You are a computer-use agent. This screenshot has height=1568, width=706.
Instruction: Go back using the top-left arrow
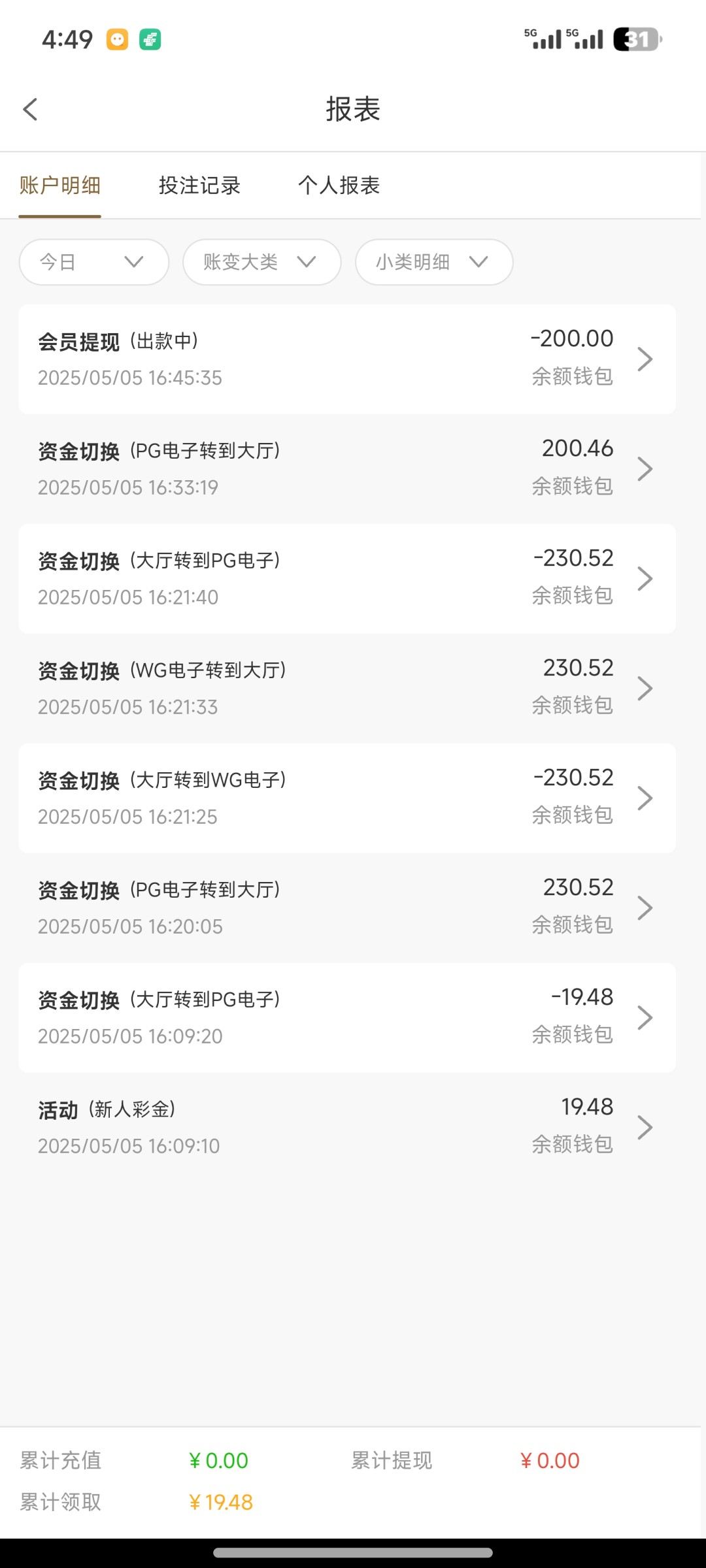[x=30, y=109]
